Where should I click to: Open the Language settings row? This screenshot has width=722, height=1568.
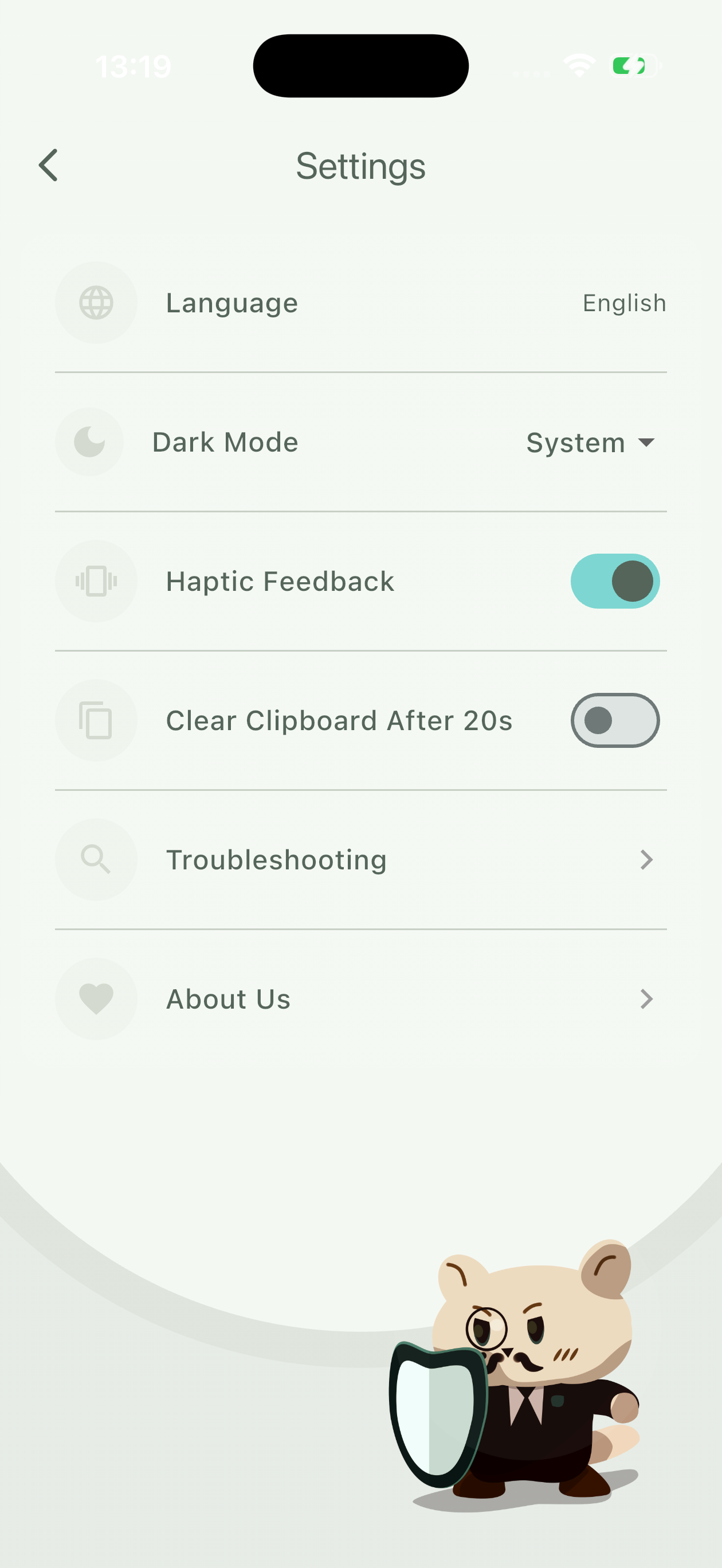coord(361,303)
